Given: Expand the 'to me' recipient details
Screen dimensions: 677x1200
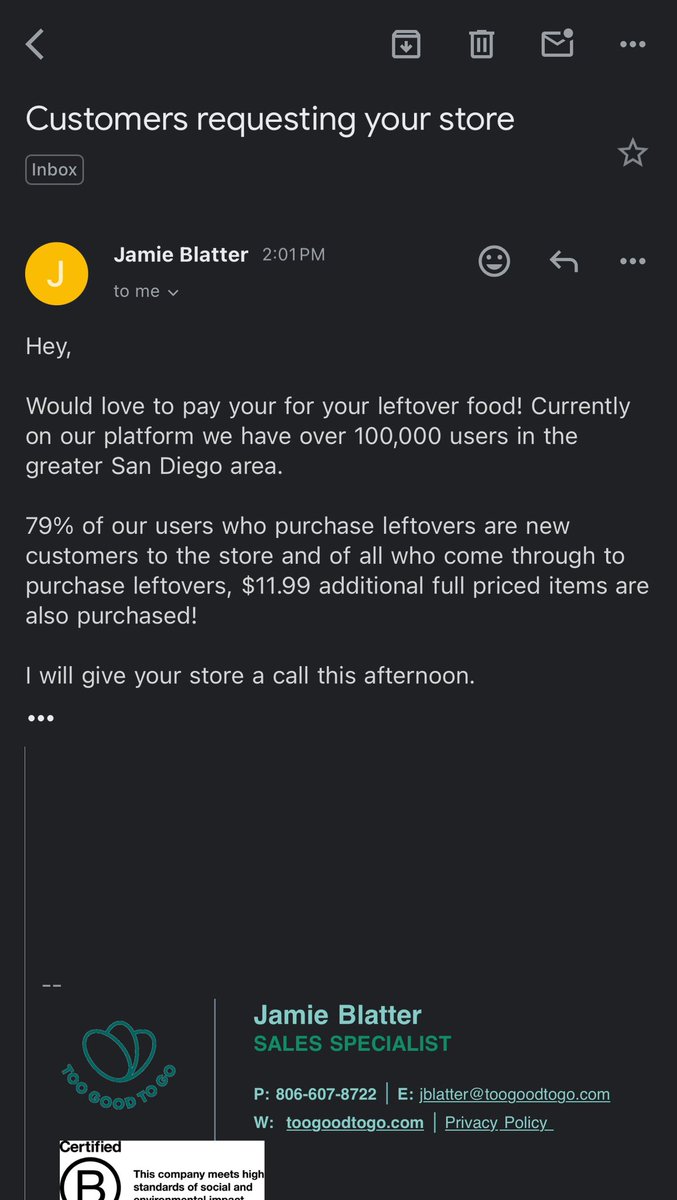Looking at the screenshot, I should click(x=146, y=292).
